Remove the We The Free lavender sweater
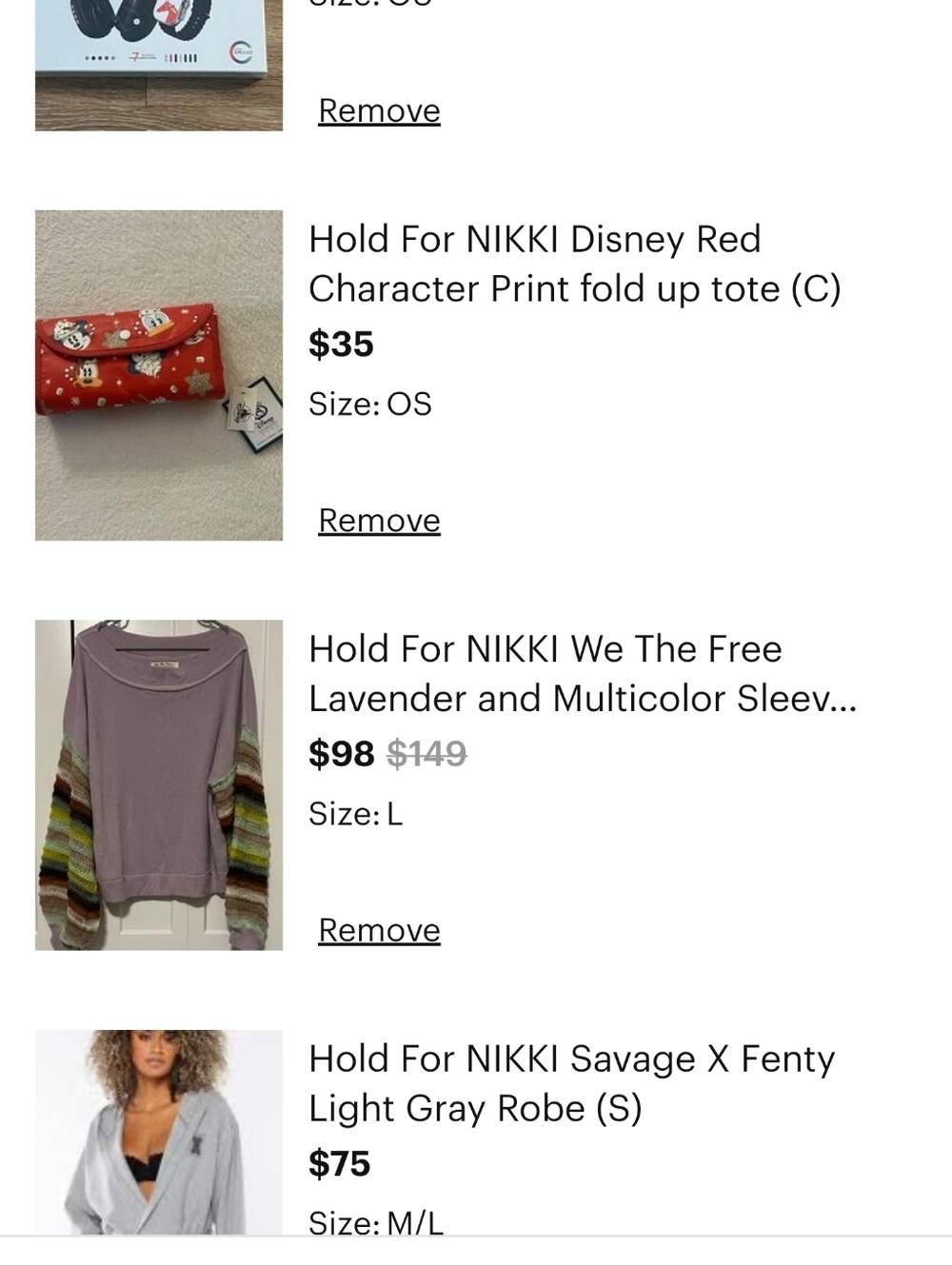The width and height of the screenshot is (952, 1266). pyautogui.click(x=378, y=928)
